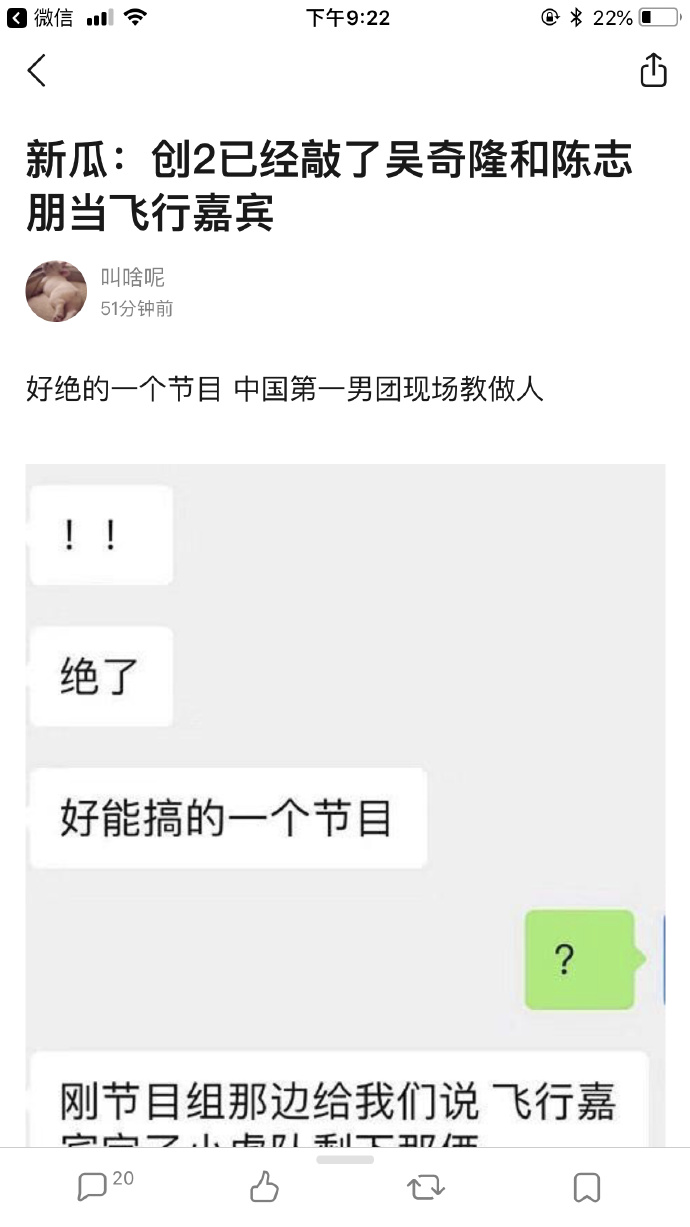
Task: Open the comments with 20 replies
Action: (x=95, y=1186)
